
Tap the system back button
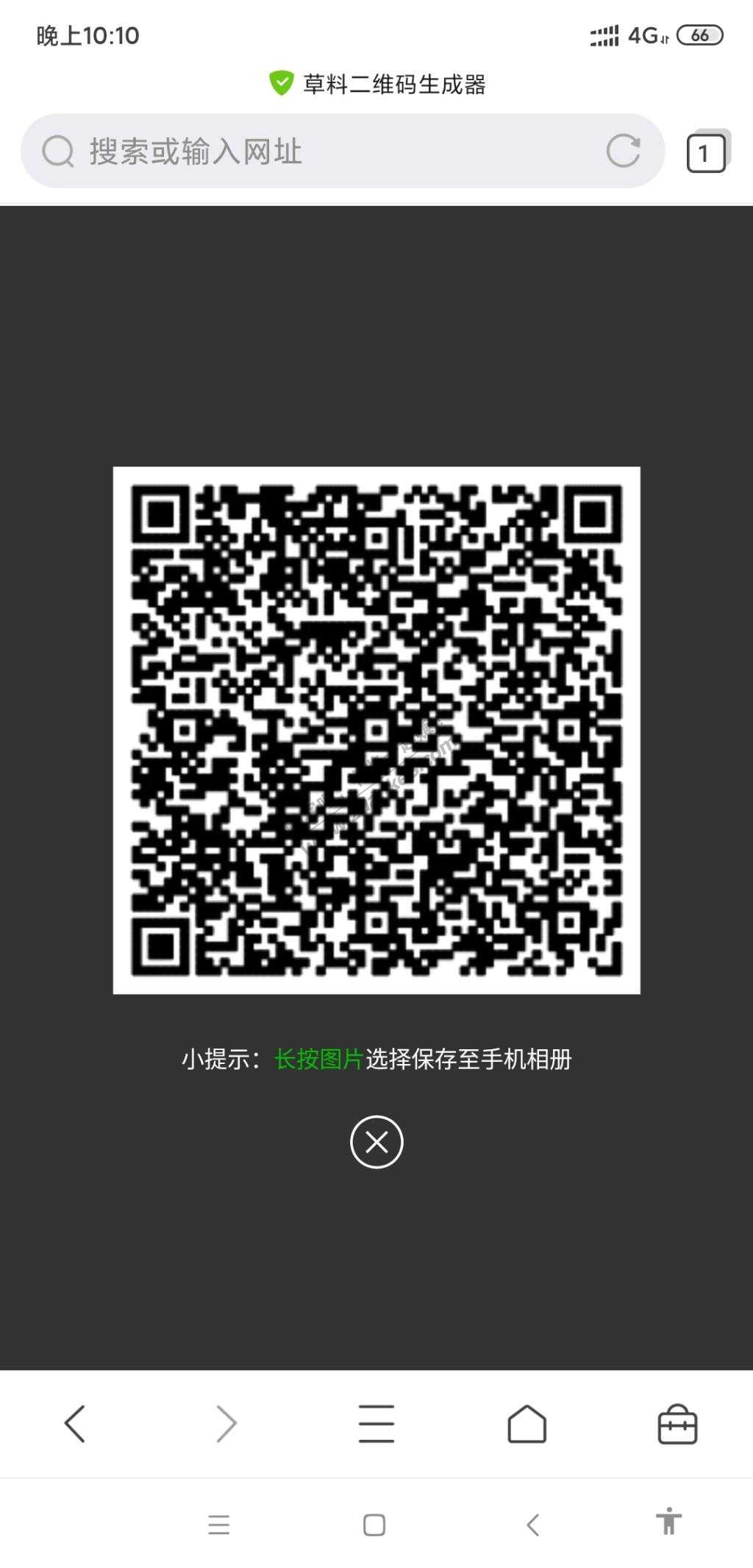point(533,1525)
